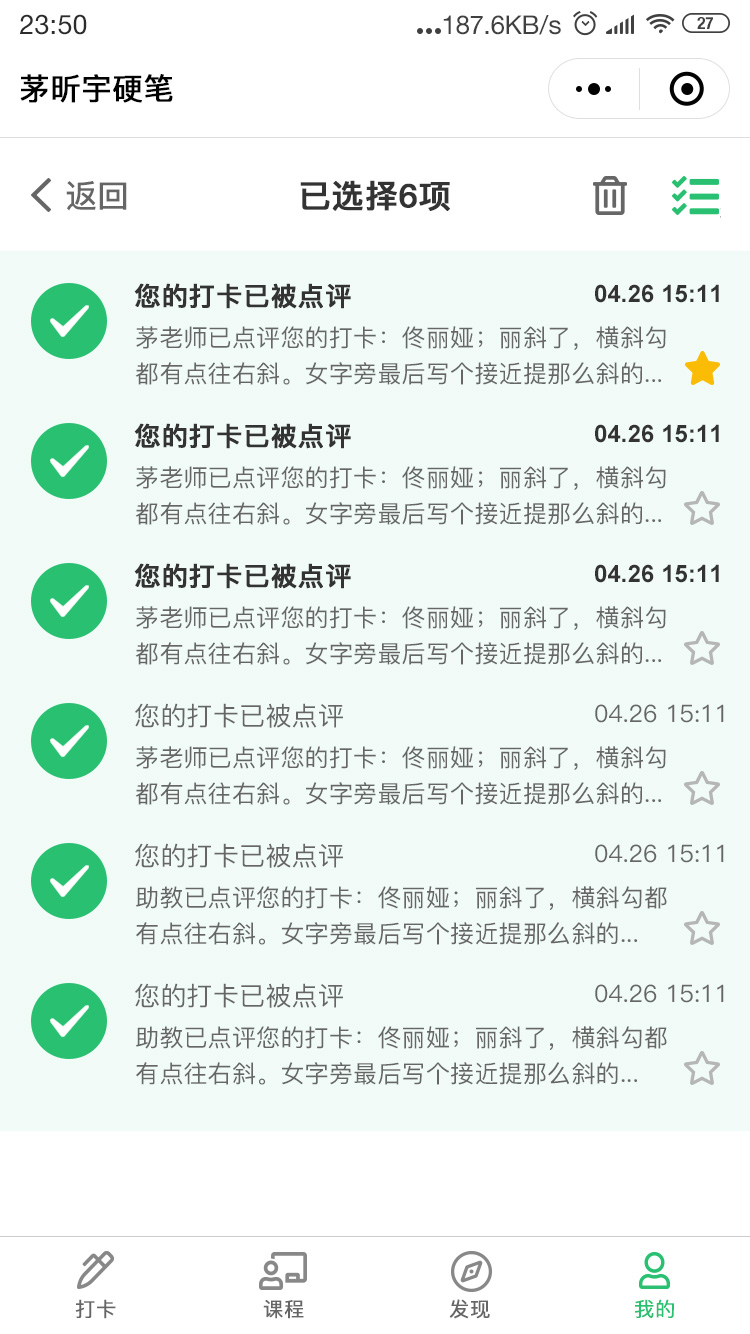Open the mini program three-dot menu
Viewport: 750px width, 1334px height.
click(x=593, y=89)
